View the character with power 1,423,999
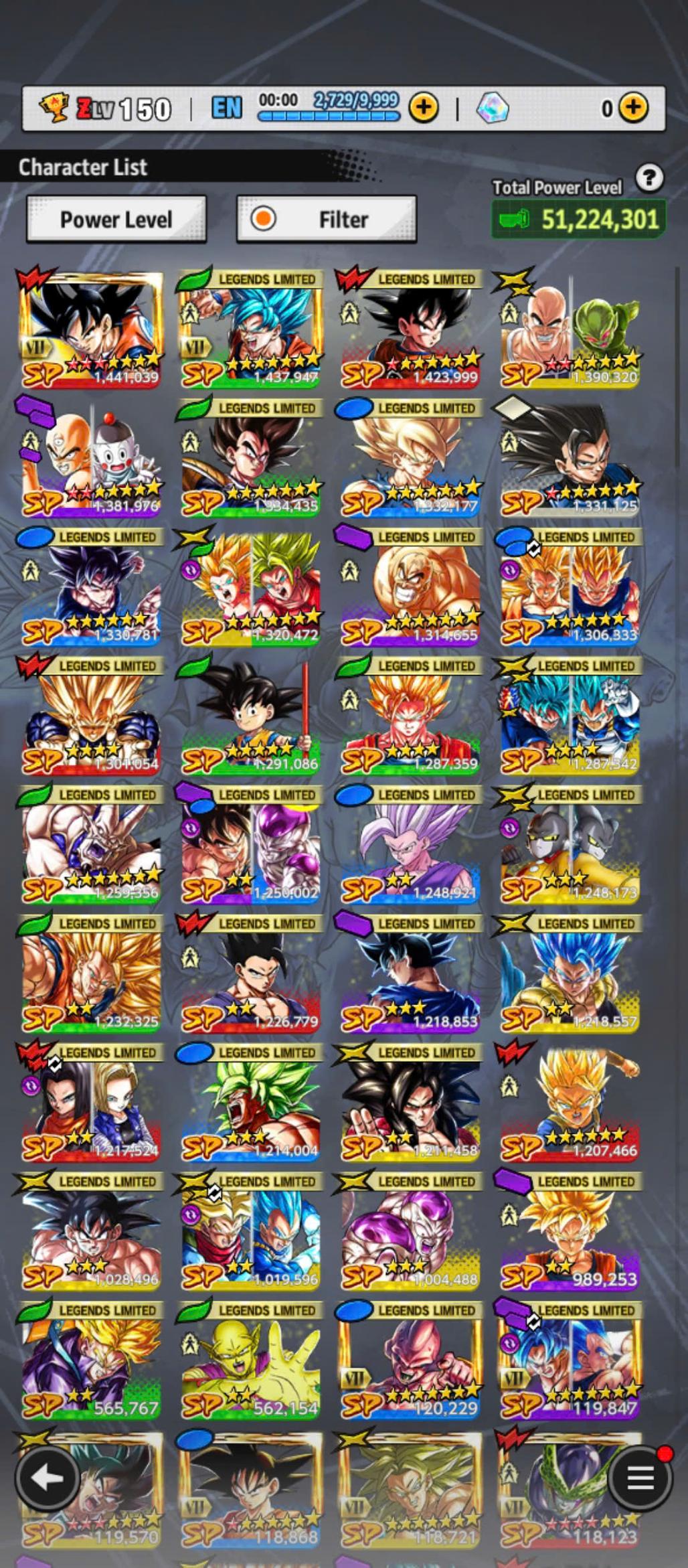Image resolution: width=688 pixels, height=1568 pixels. pos(410,329)
